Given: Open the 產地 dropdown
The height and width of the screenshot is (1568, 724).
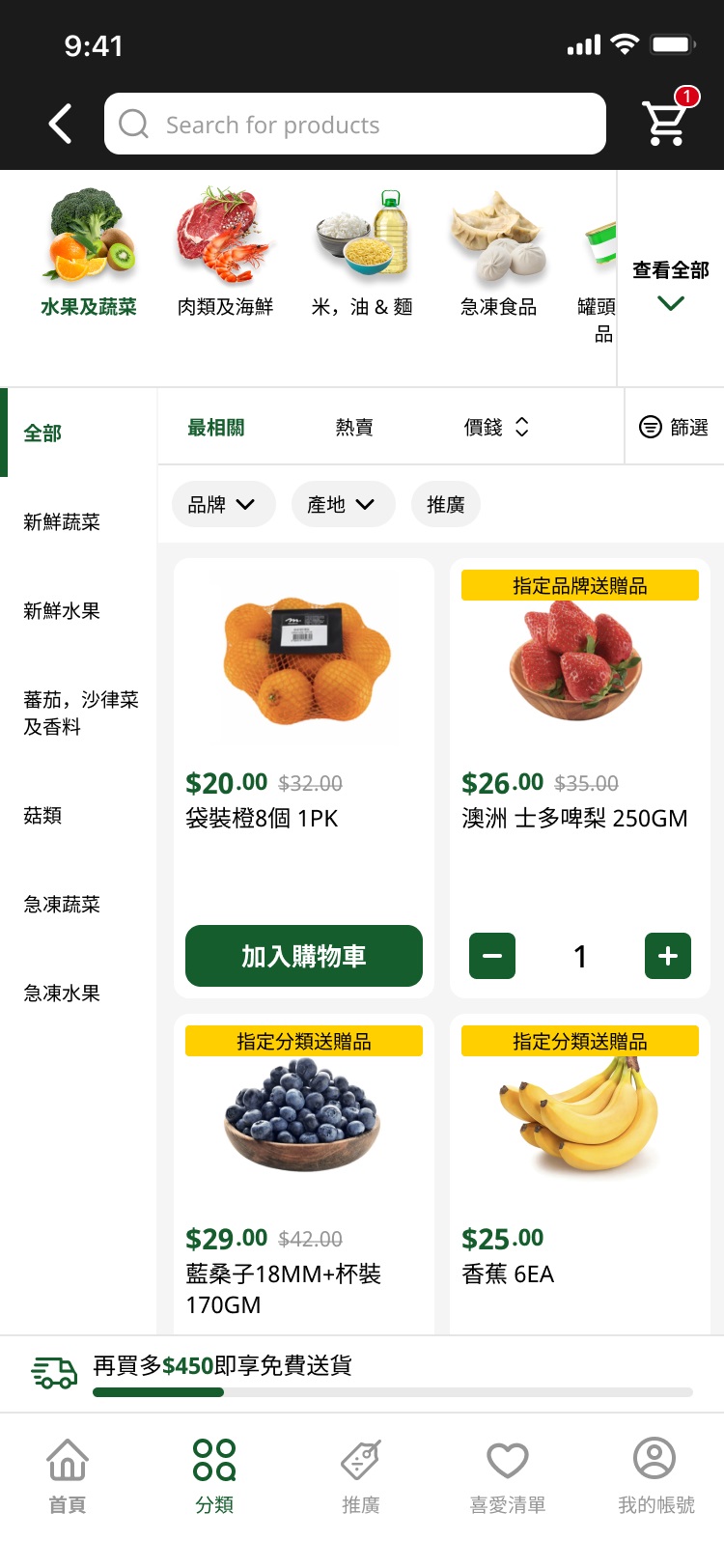Looking at the screenshot, I should (x=342, y=504).
